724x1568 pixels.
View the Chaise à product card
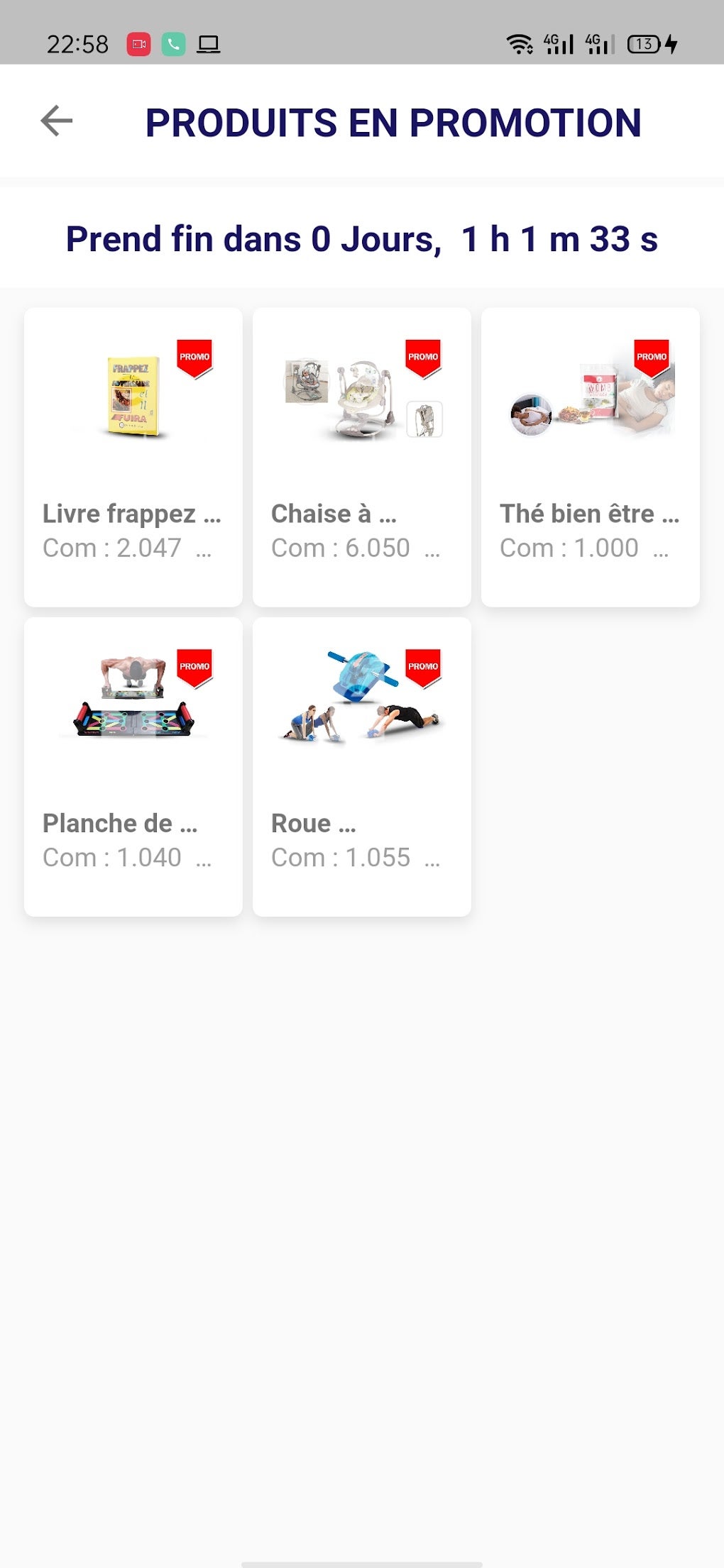362,457
